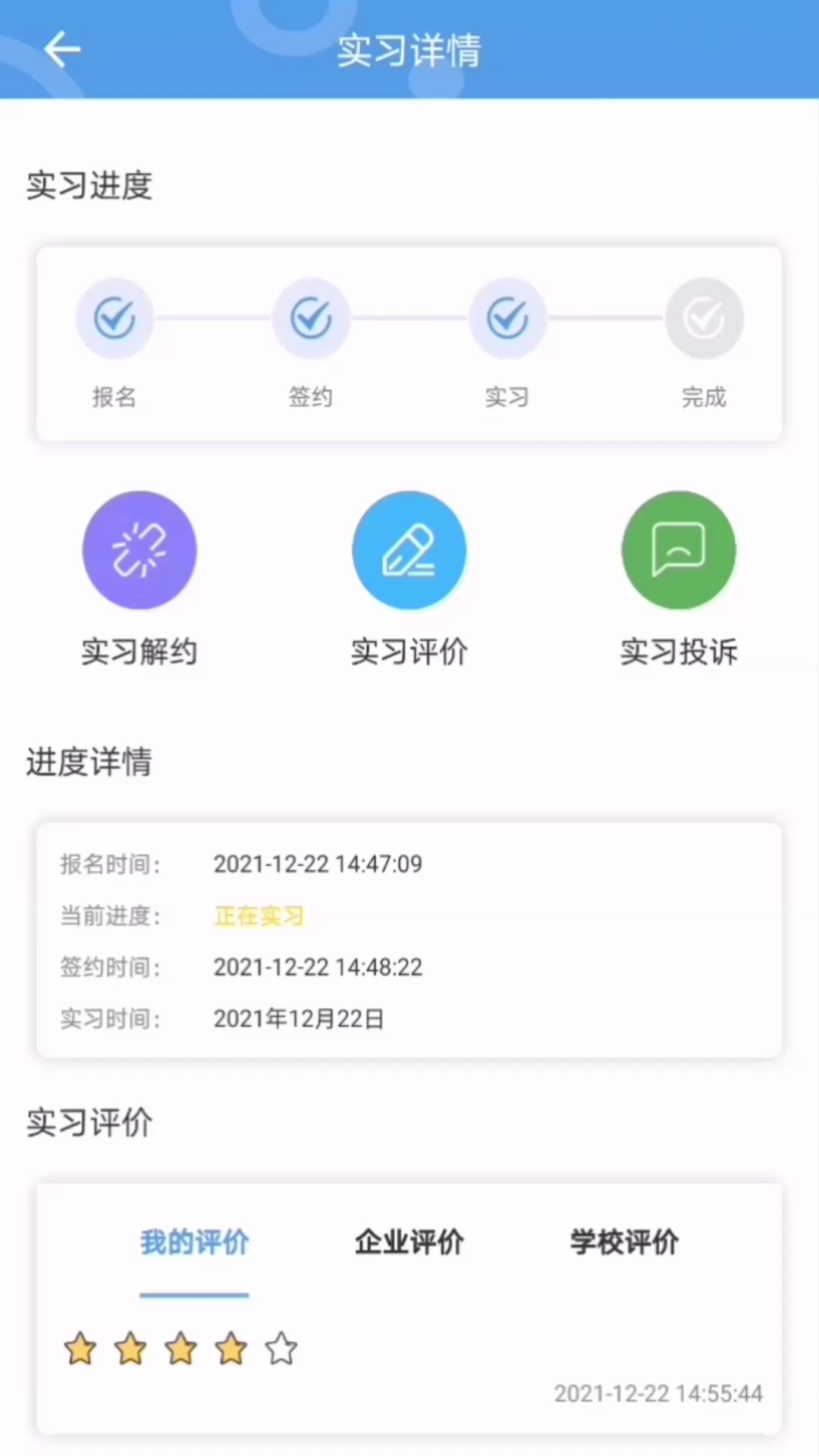Screen dimensions: 819x1456
Task: Go back from 实习详情 page
Action: coord(62,50)
